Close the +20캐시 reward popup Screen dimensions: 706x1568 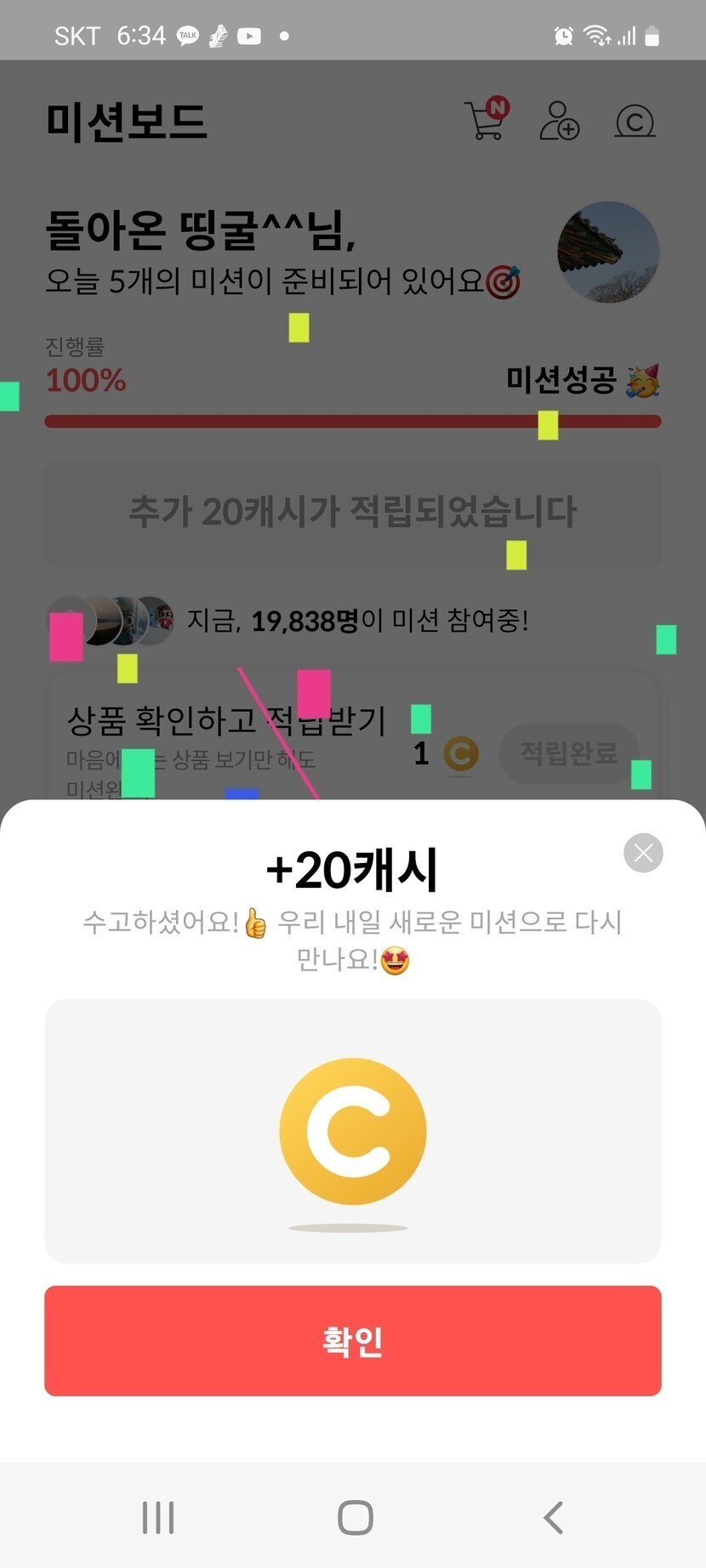tap(643, 852)
